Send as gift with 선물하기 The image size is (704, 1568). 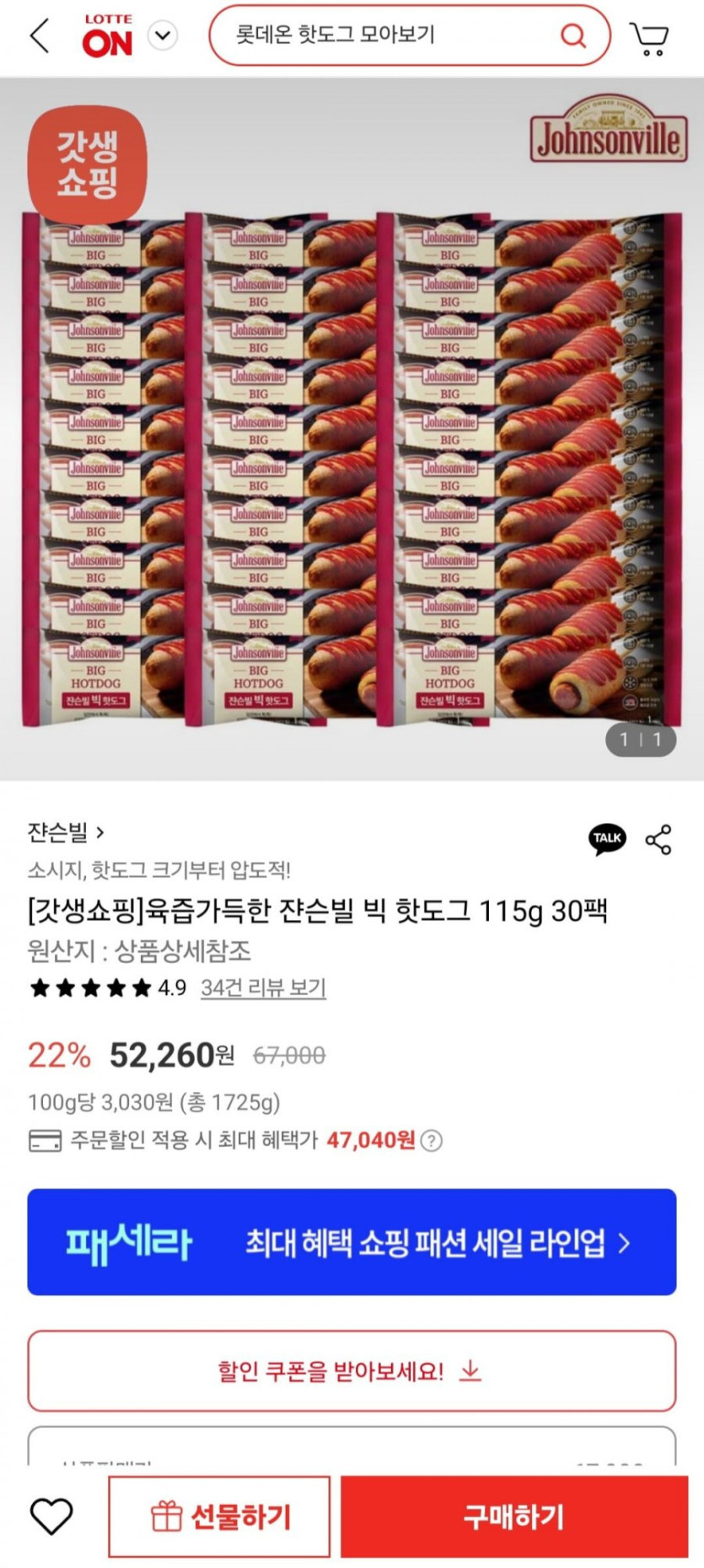[219, 1517]
